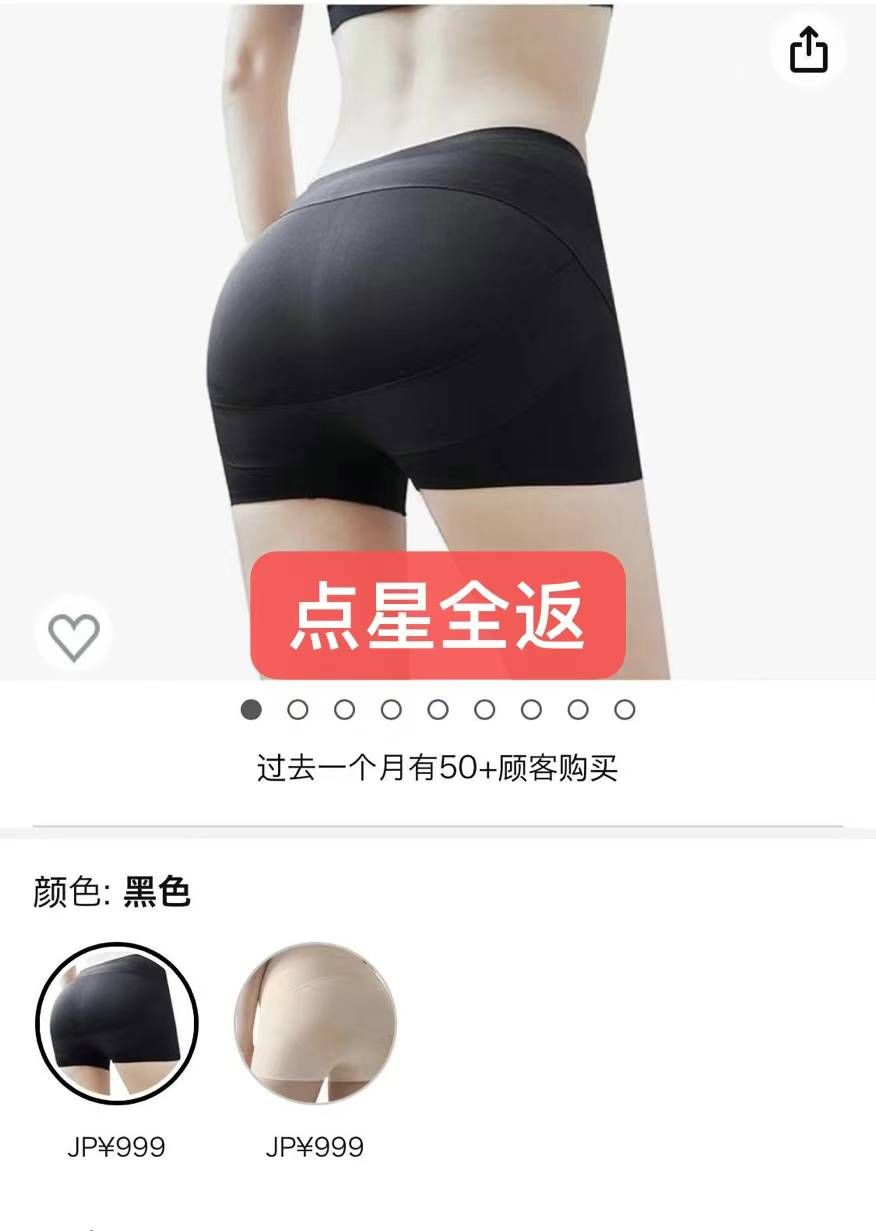Tap the eighth carousel dot
Image resolution: width=876 pixels, height=1231 pixels.
coord(575,711)
